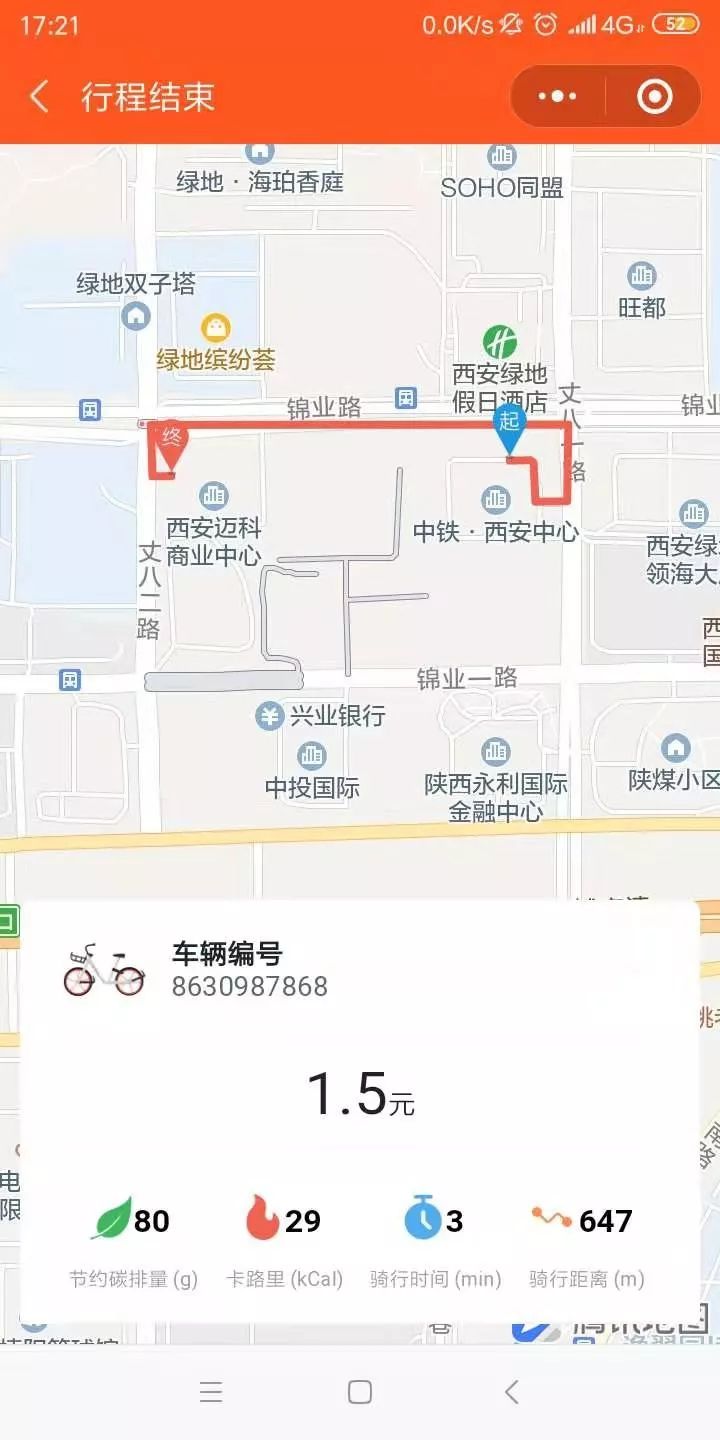Open recent apps from the navigation bar
720x1440 pixels.
[x=211, y=1392]
